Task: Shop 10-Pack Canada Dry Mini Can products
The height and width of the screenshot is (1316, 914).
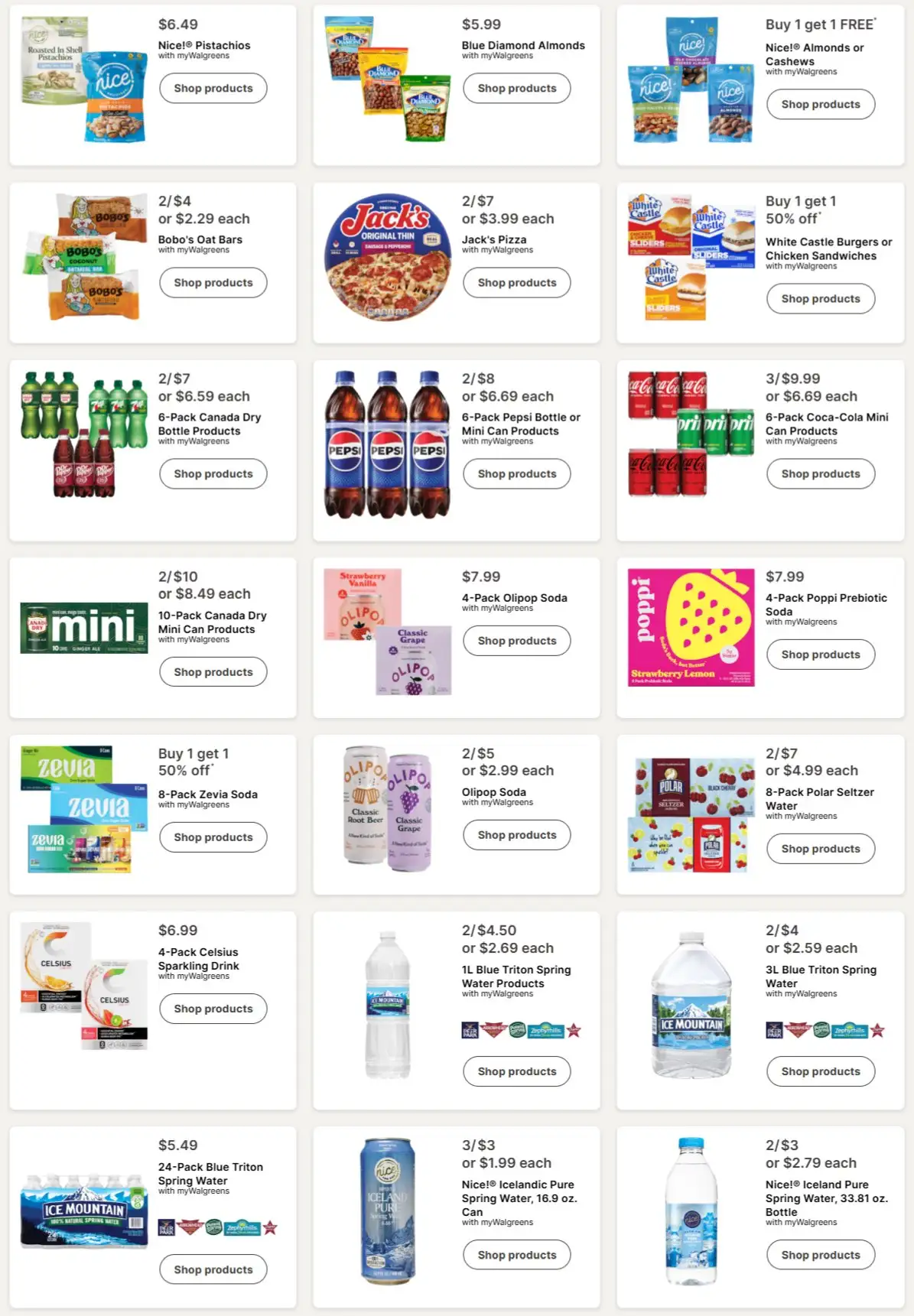Action: tap(213, 671)
